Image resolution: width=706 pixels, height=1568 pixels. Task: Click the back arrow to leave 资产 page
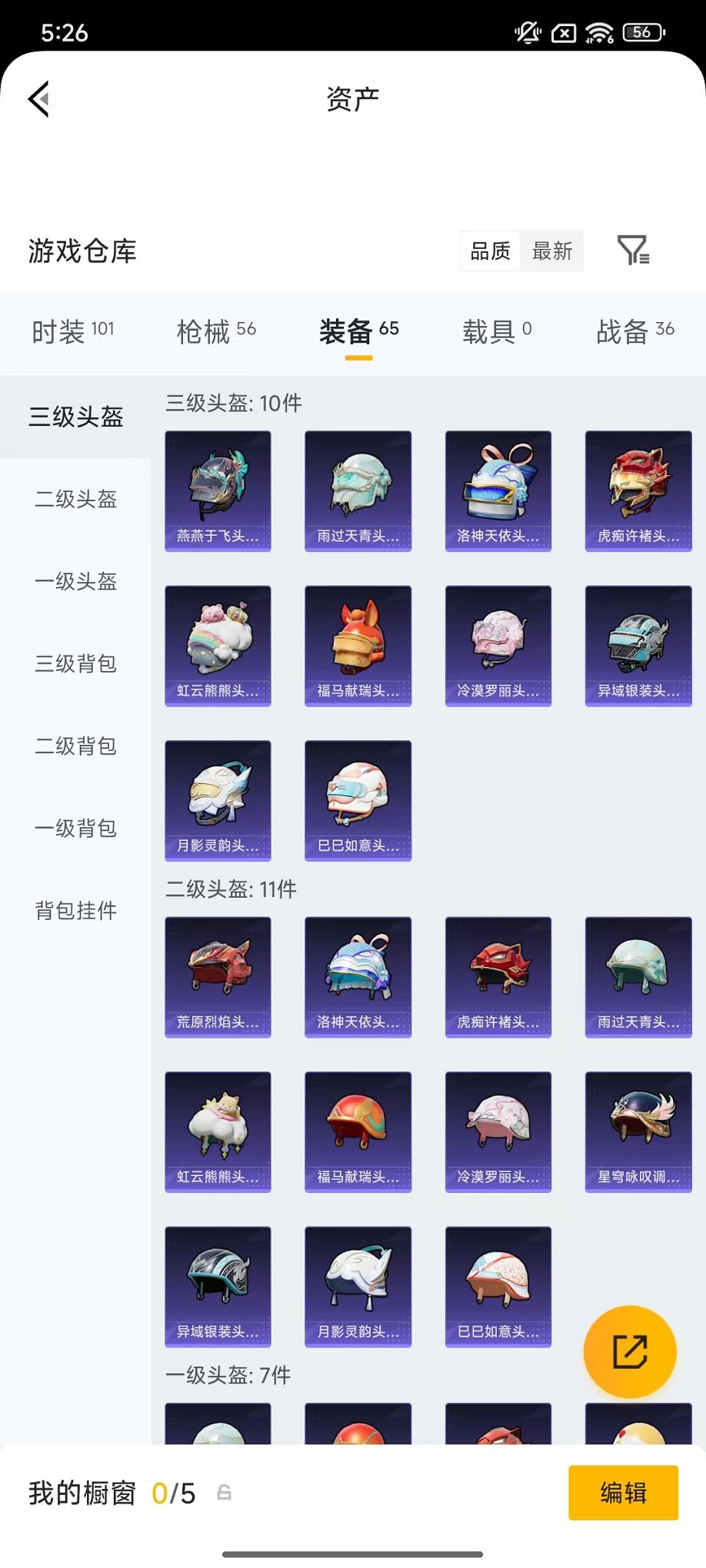pyautogui.click(x=40, y=100)
